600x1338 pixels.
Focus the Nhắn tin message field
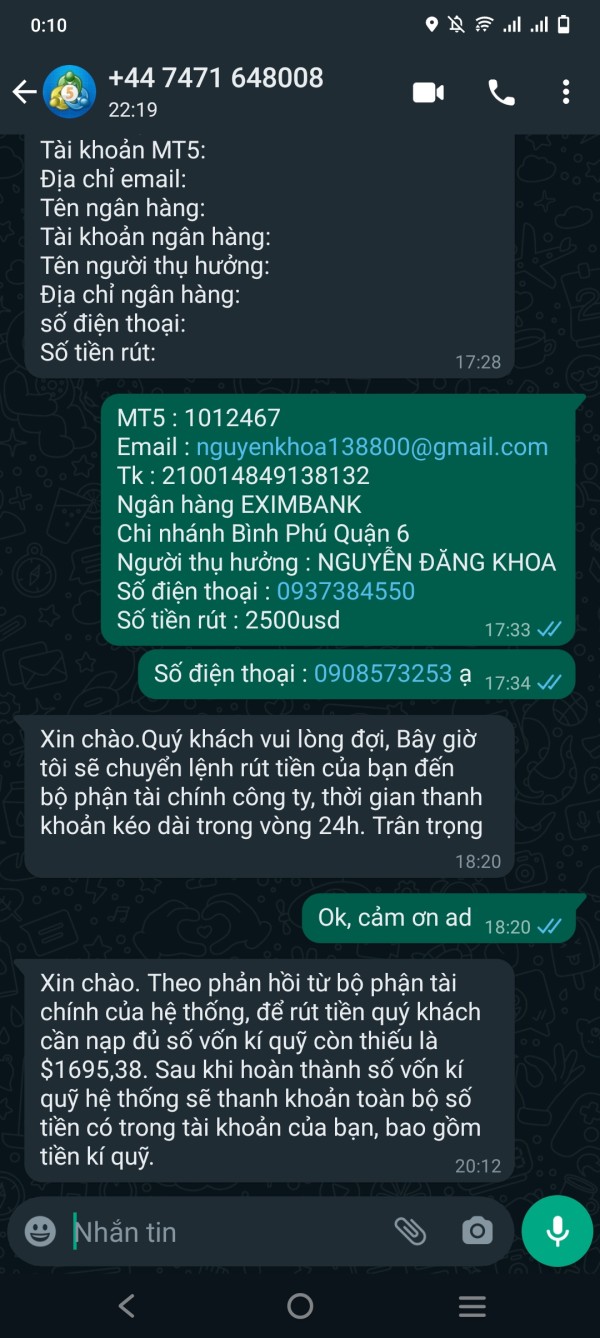click(230, 1231)
